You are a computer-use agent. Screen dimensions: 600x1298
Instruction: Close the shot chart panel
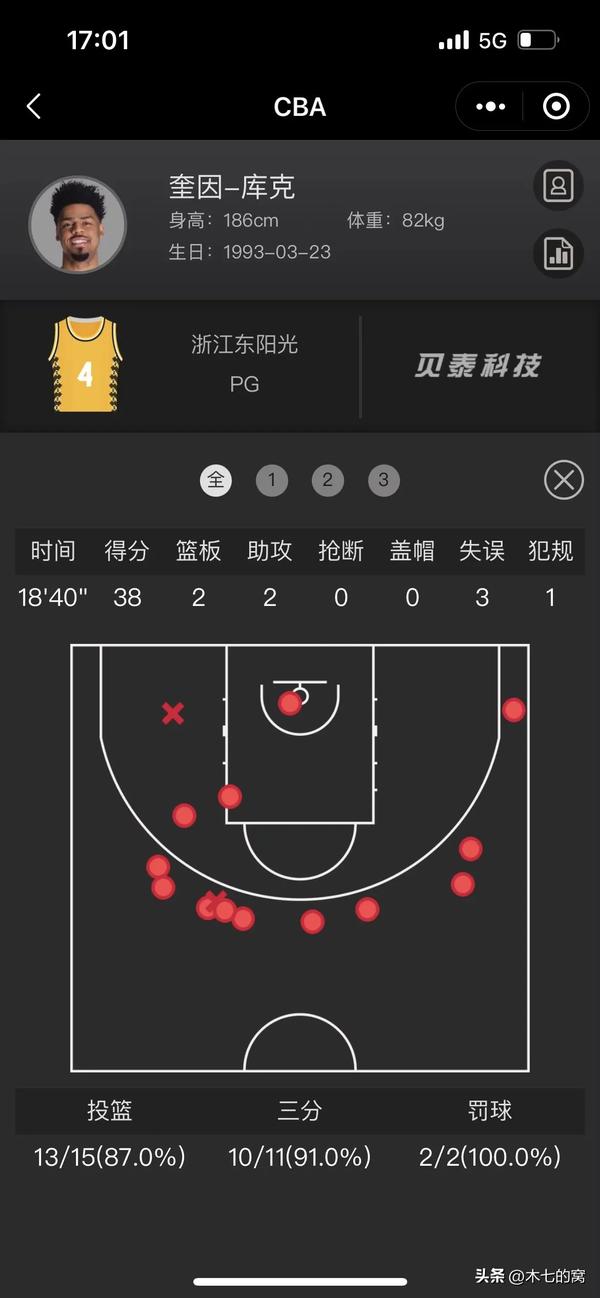click(564, 481)
